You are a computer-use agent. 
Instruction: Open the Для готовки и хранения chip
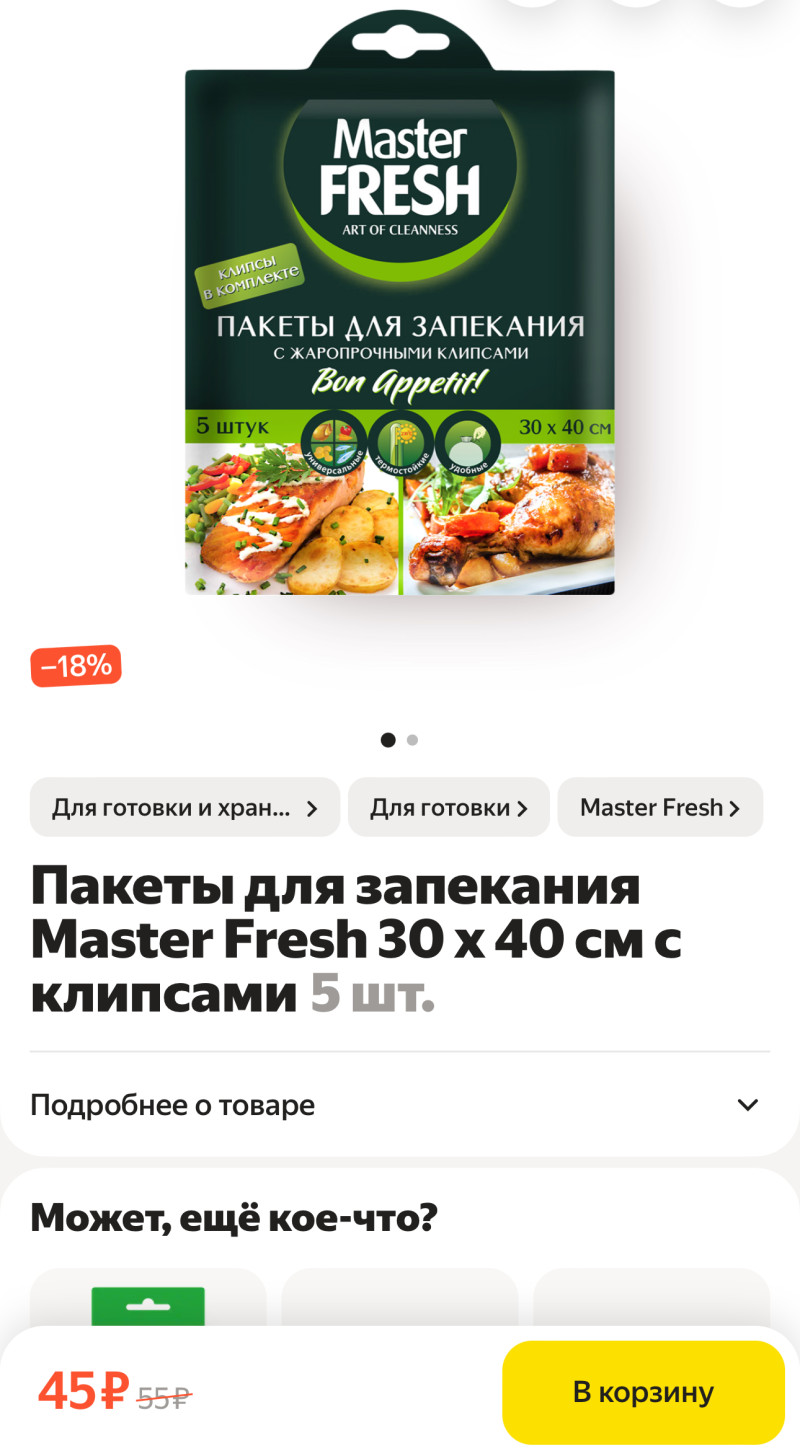tap(184, 807)
